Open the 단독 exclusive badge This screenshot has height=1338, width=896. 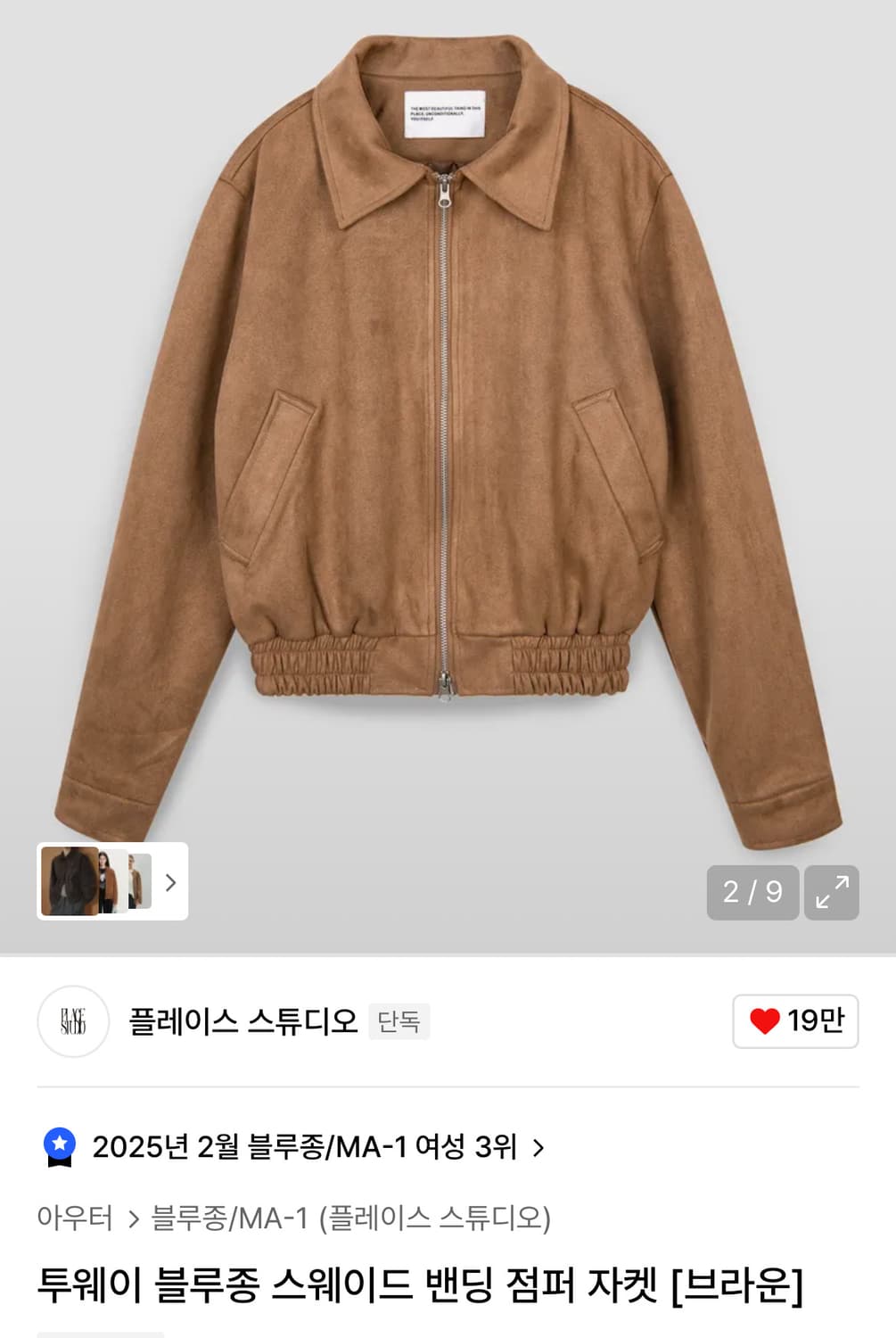coord(400,1023)
